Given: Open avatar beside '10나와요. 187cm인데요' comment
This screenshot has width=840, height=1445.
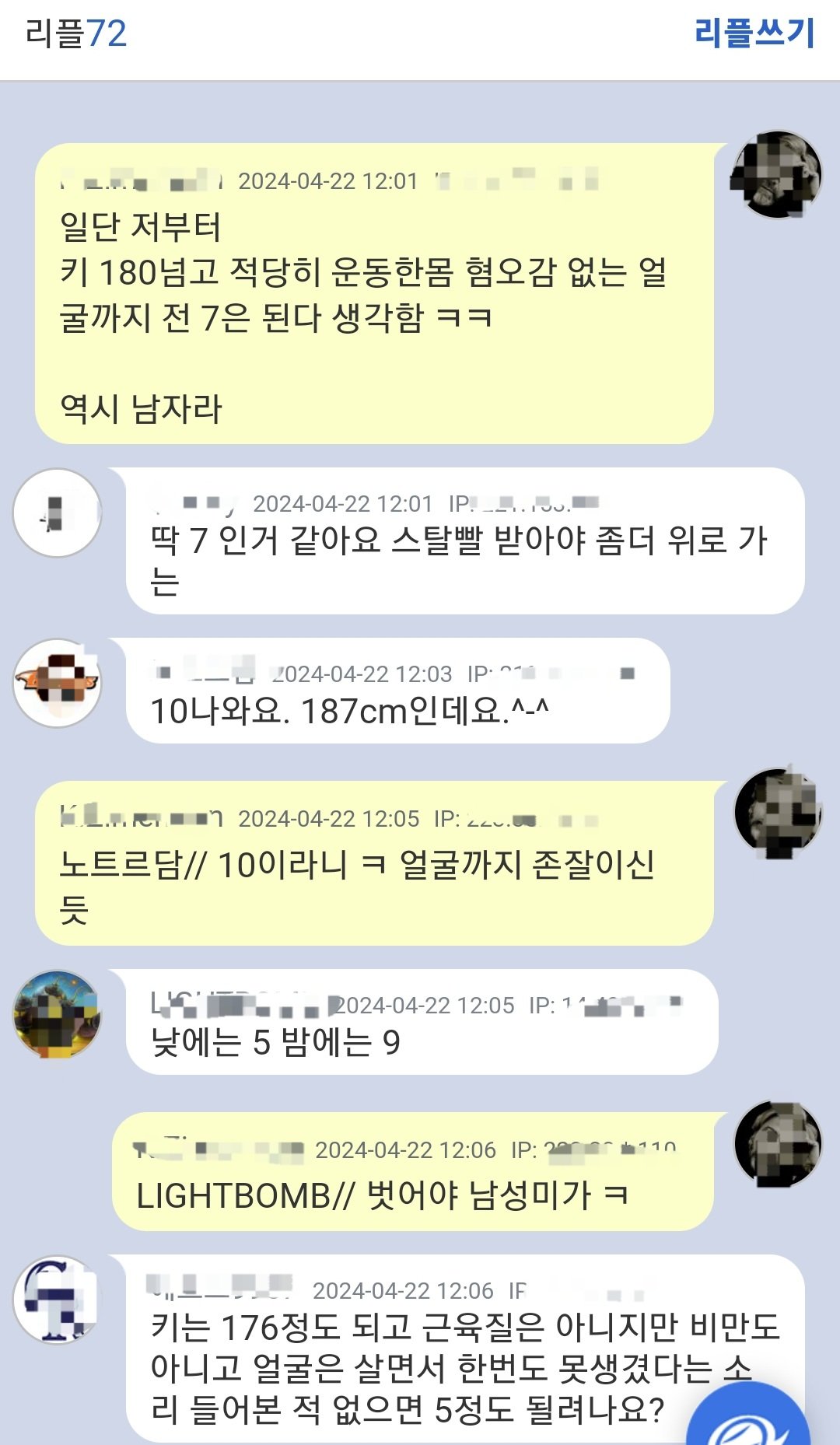Looking at the screenshot, I should pos(57,683).
